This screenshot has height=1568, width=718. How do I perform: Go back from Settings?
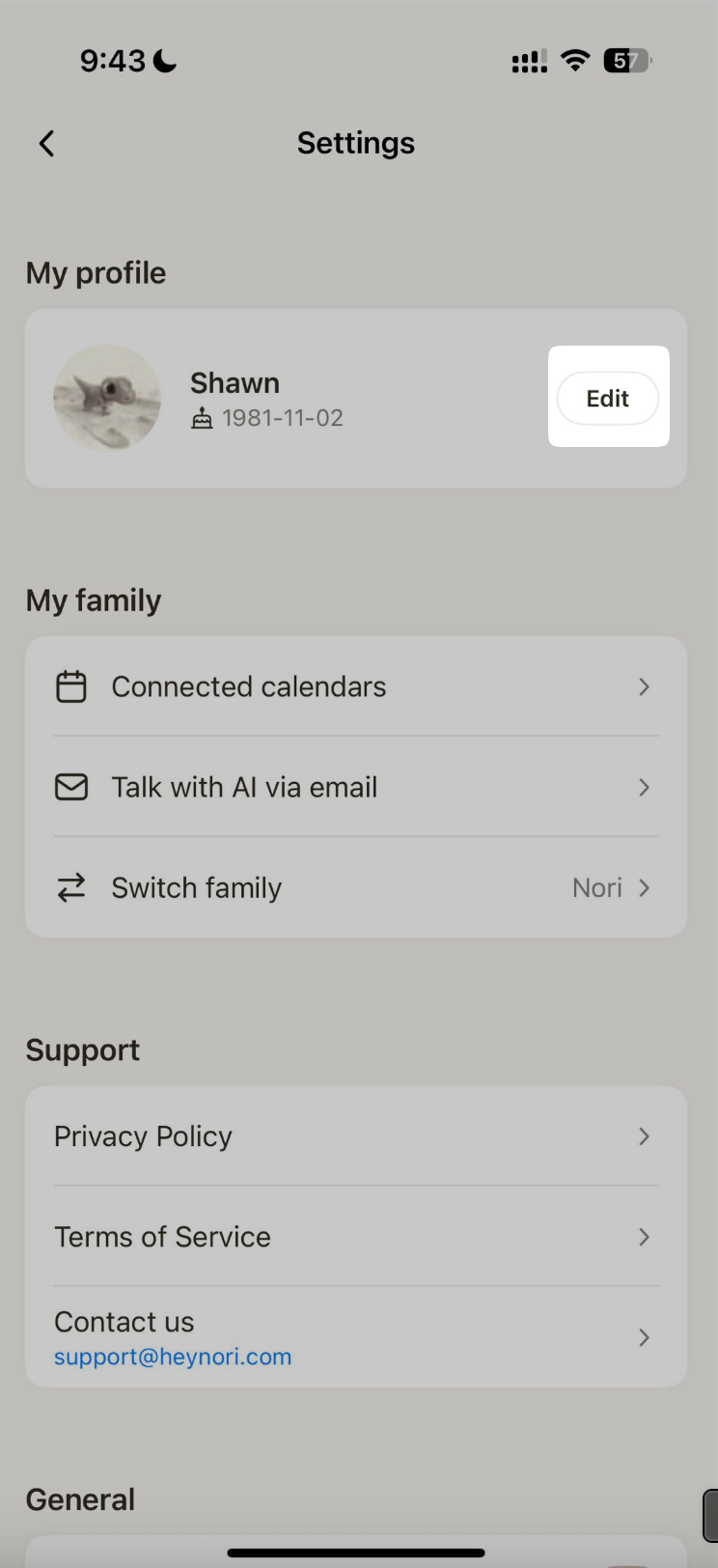tap(46, 144)
